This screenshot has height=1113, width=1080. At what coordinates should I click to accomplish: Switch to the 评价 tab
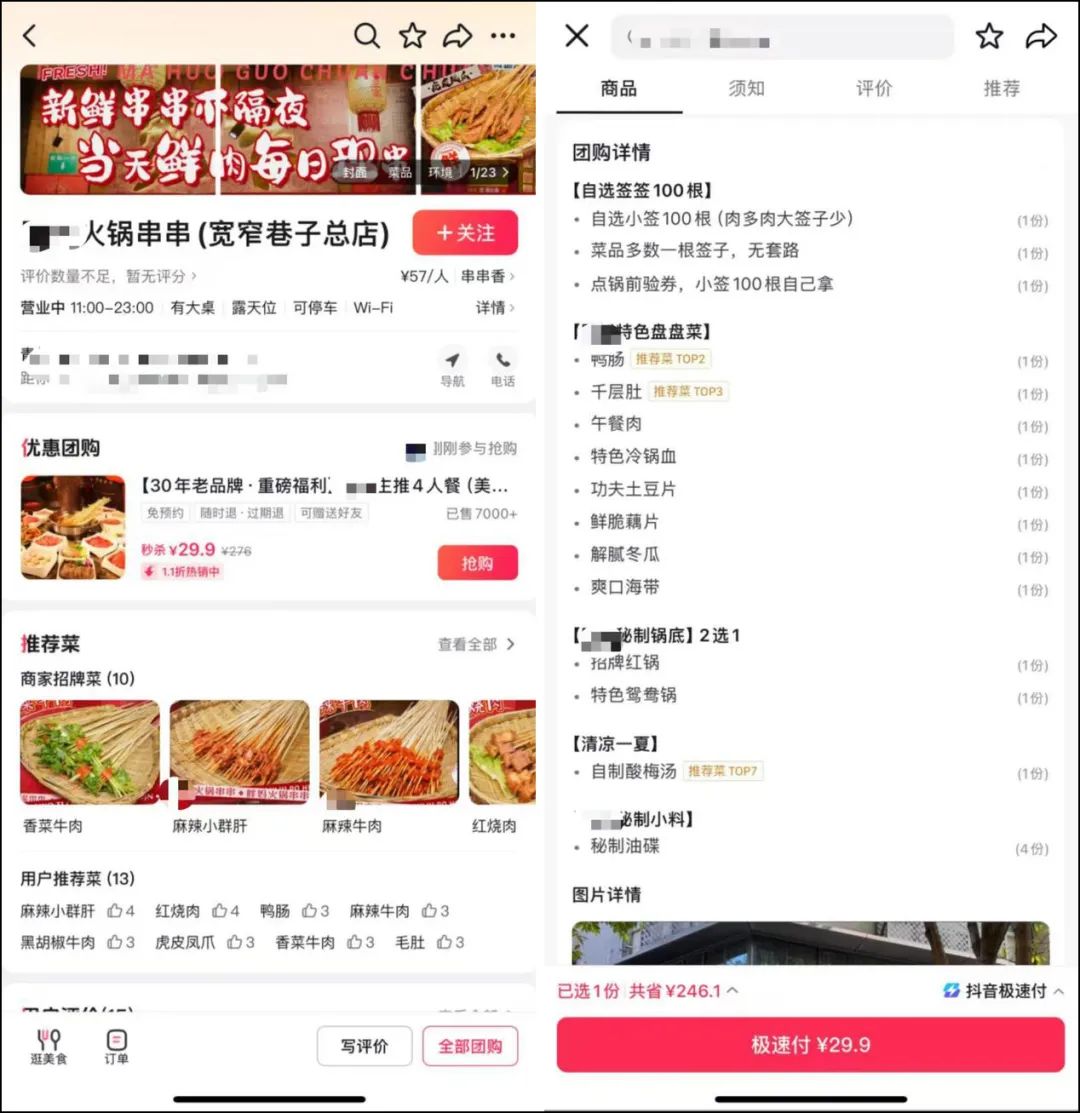pos(873,88)
